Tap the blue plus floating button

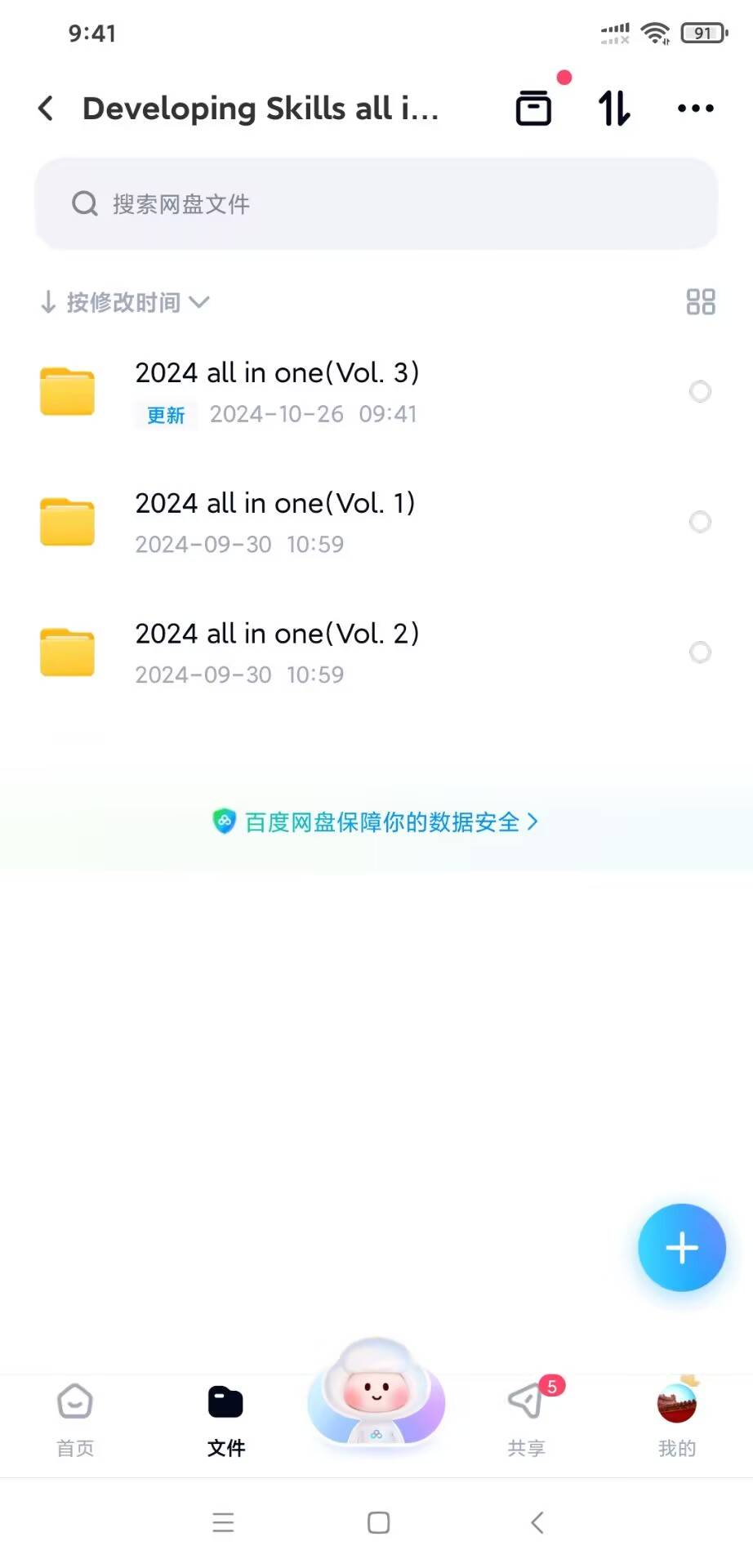coord(682,1248)
